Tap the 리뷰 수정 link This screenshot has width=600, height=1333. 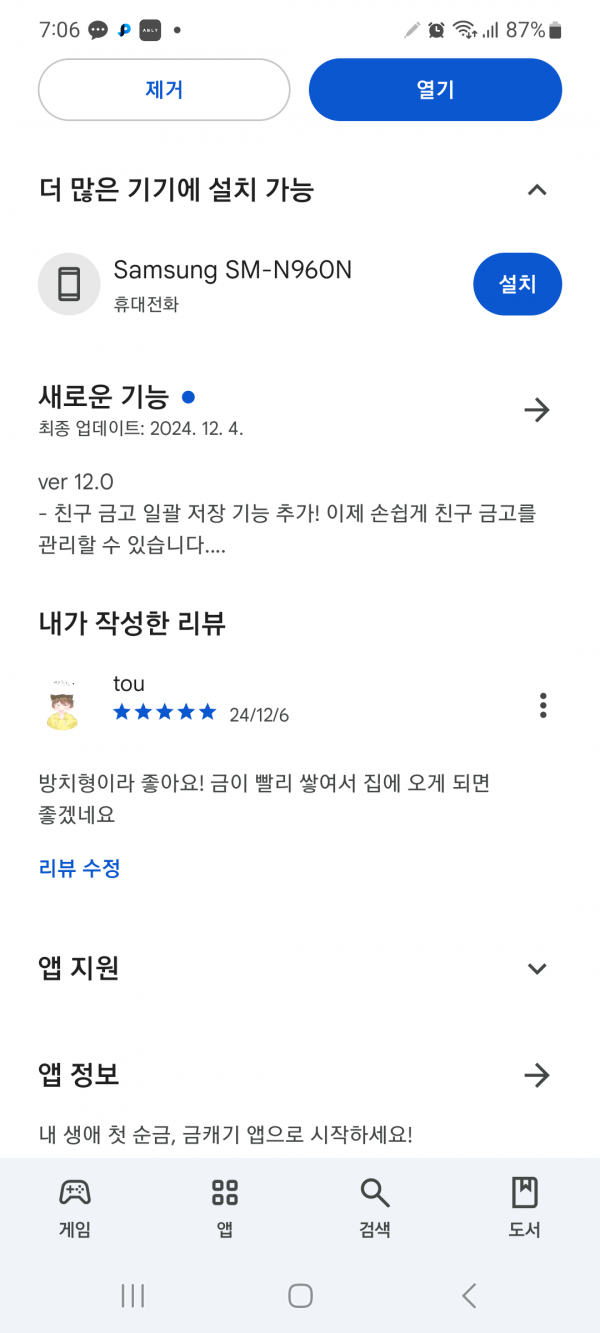pyautogui.click(x=79, y=868)
